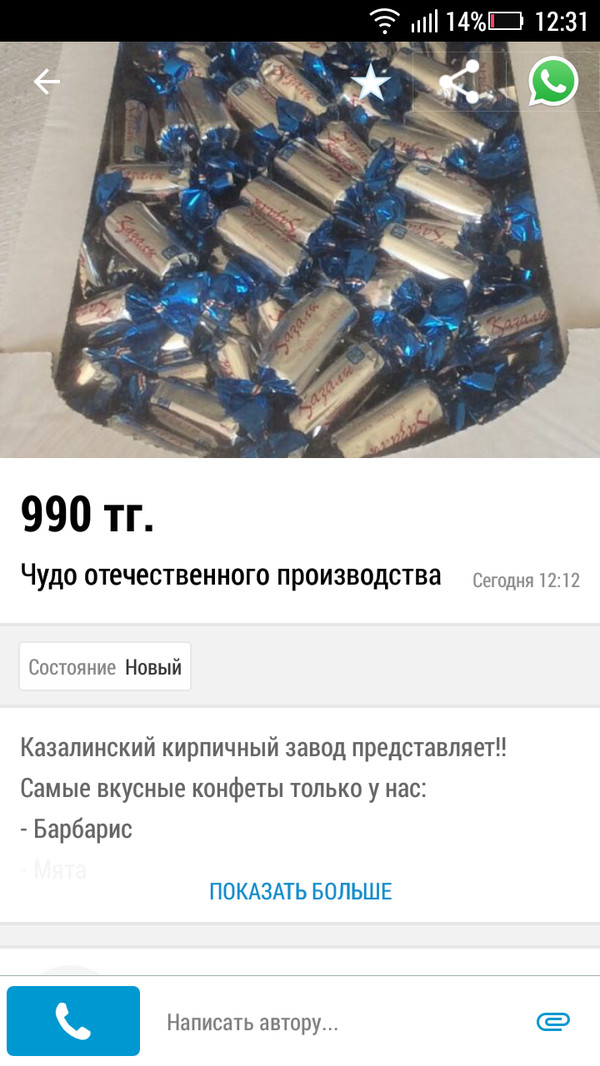Open the candy photo in full view
This screenshot has width=600, height=1066.
coord(300,290)
